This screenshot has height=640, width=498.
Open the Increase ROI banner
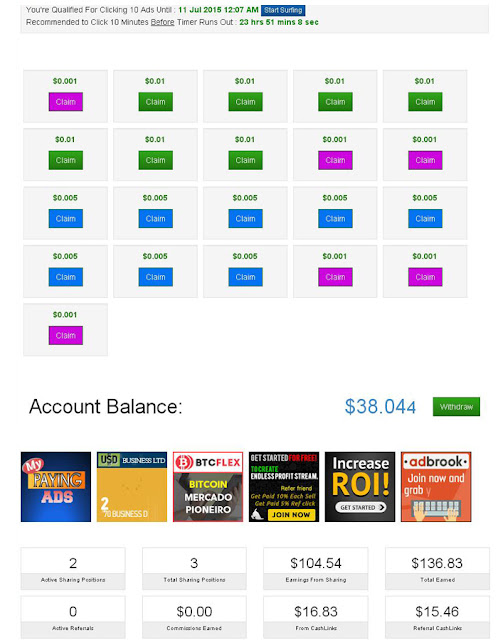[x=360, y=487]
